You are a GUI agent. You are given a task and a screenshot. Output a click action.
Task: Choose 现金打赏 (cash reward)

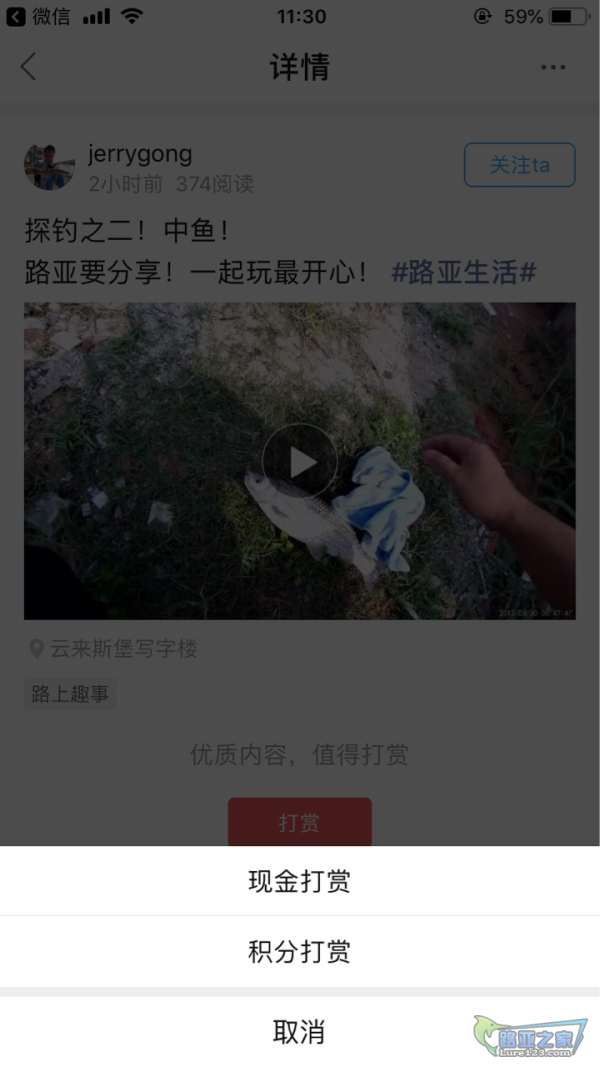299,881
